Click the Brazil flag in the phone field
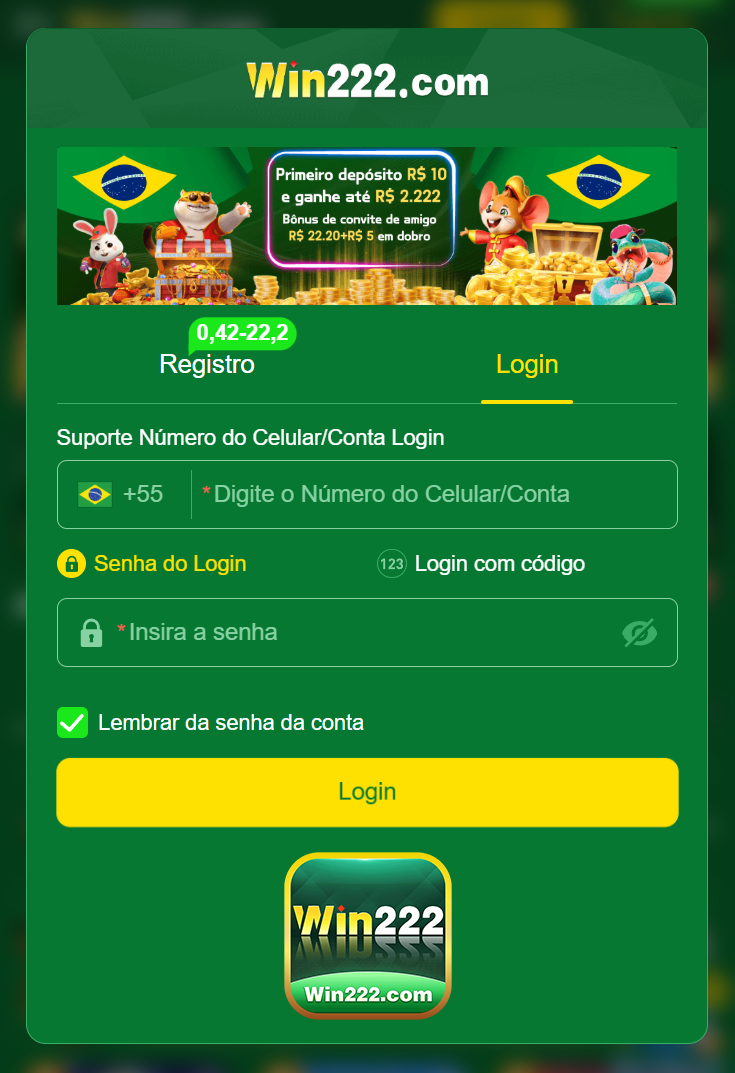Viewport: 735px width, 1073px height. (93, 493)
